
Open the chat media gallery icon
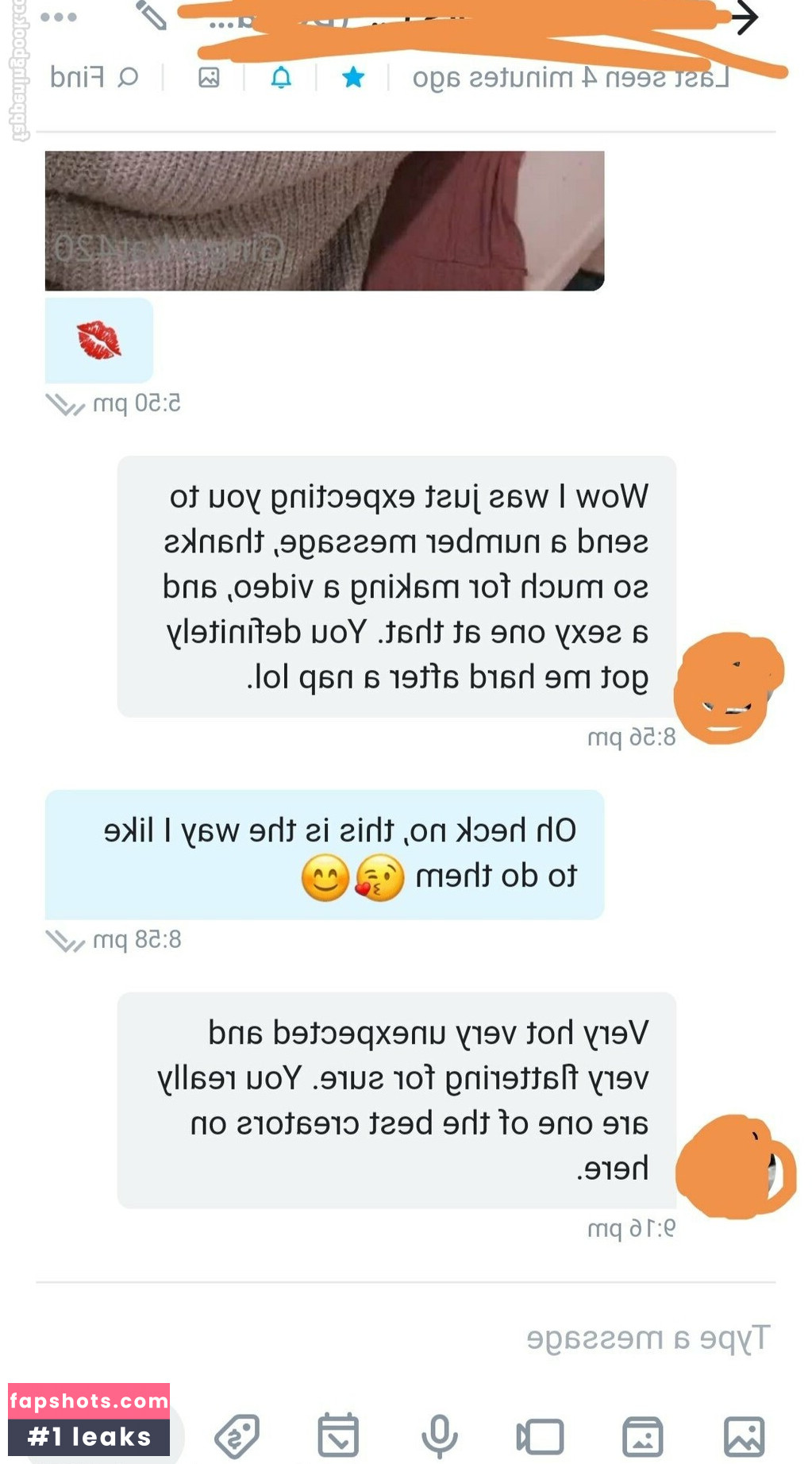click(209, 77)
